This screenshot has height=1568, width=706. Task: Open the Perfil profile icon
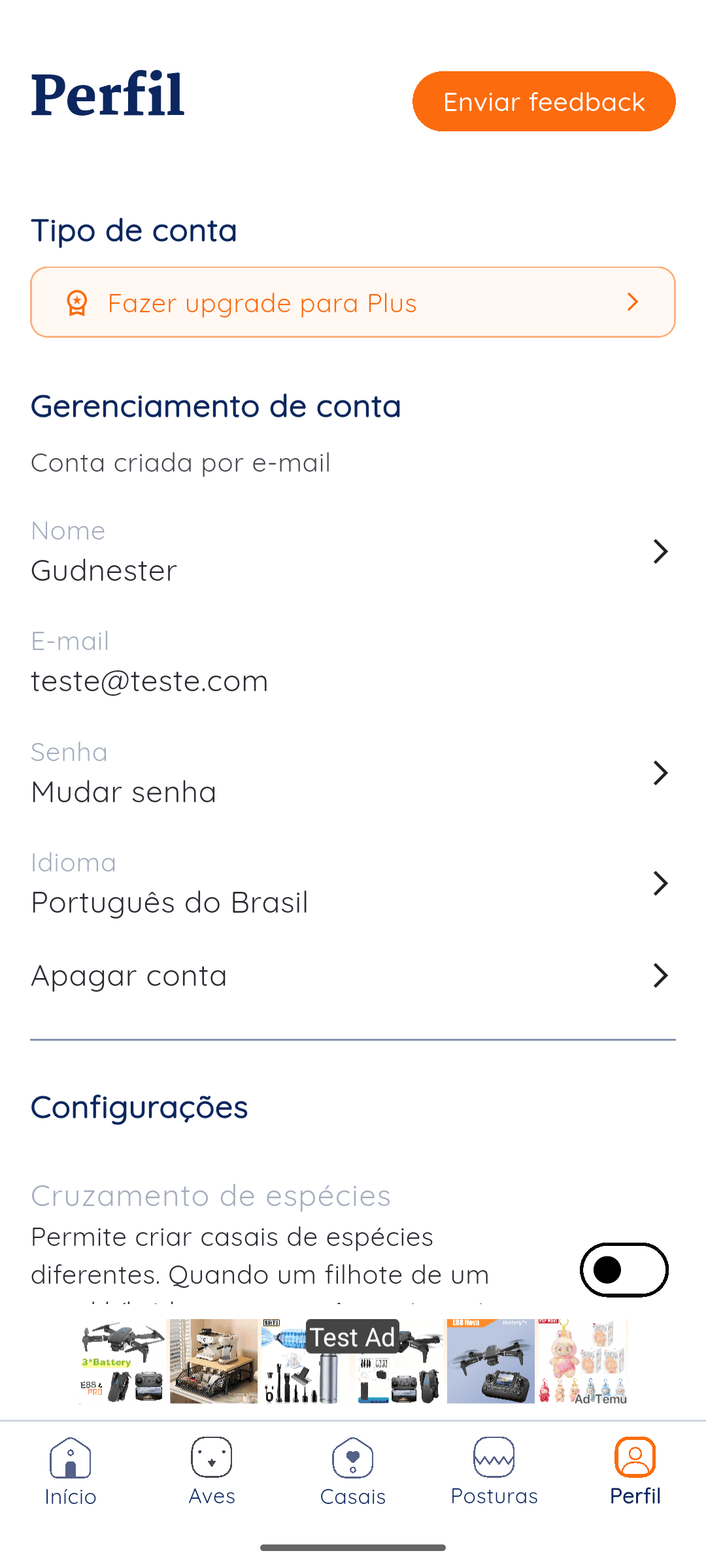coord(635,1457)
